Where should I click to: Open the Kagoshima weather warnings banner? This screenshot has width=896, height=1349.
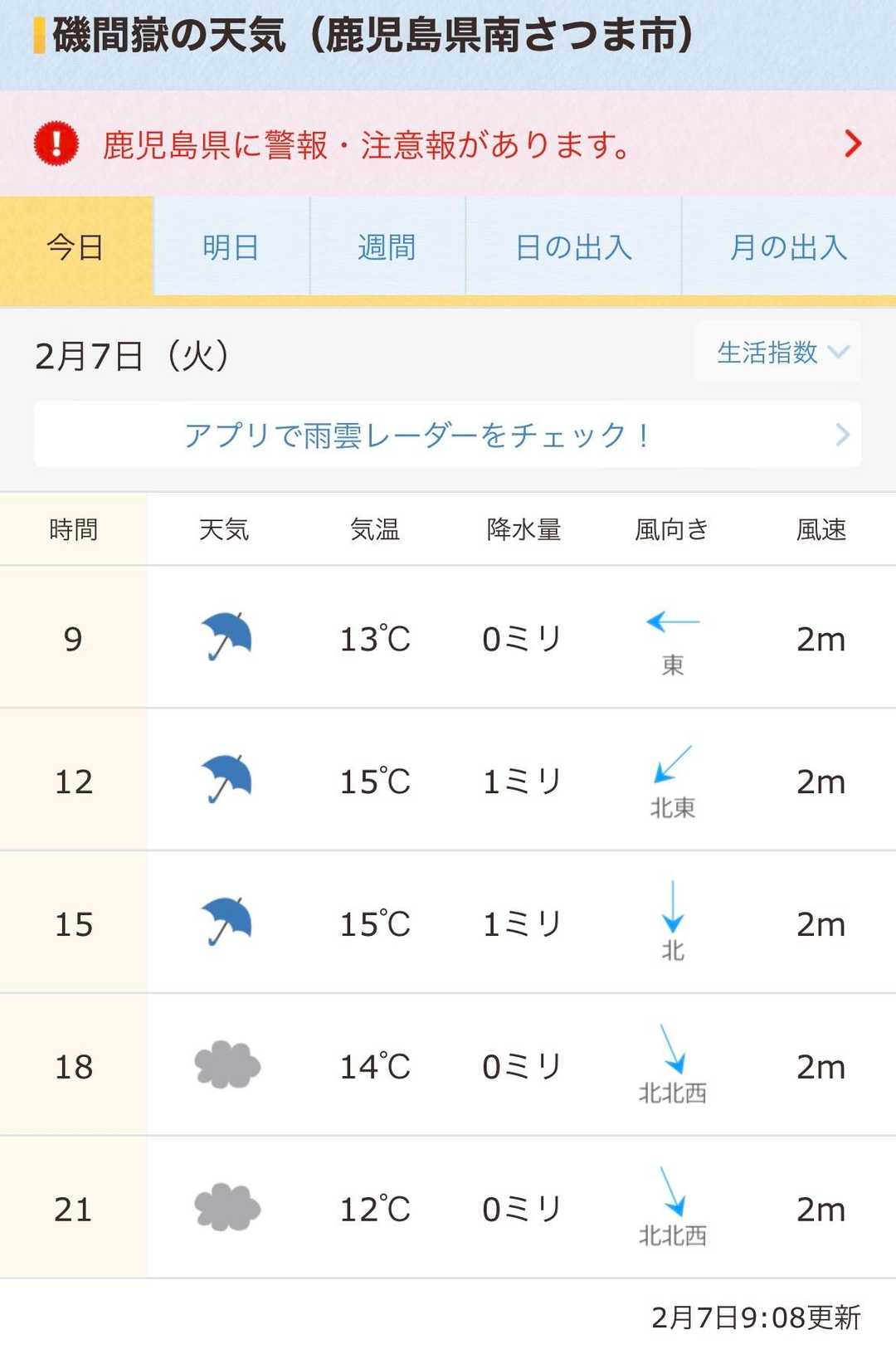(448, 144)
